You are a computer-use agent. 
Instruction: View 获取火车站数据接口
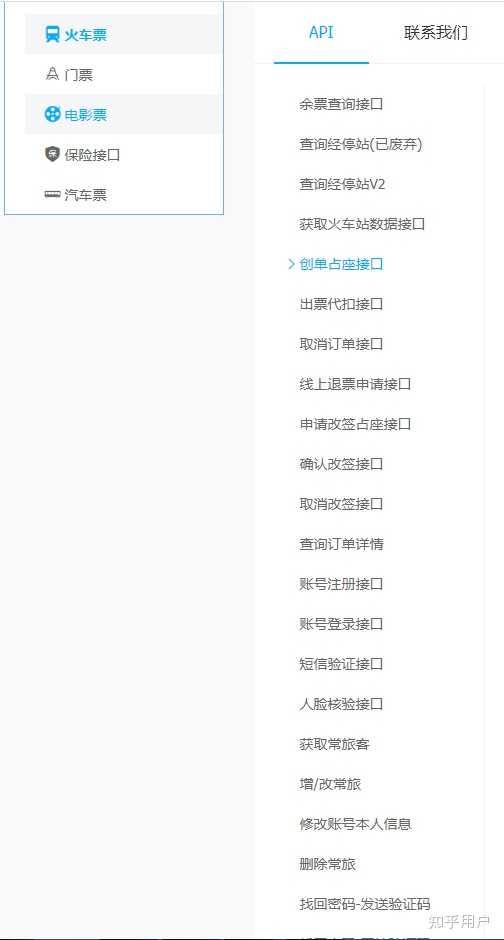click(362, 224)
